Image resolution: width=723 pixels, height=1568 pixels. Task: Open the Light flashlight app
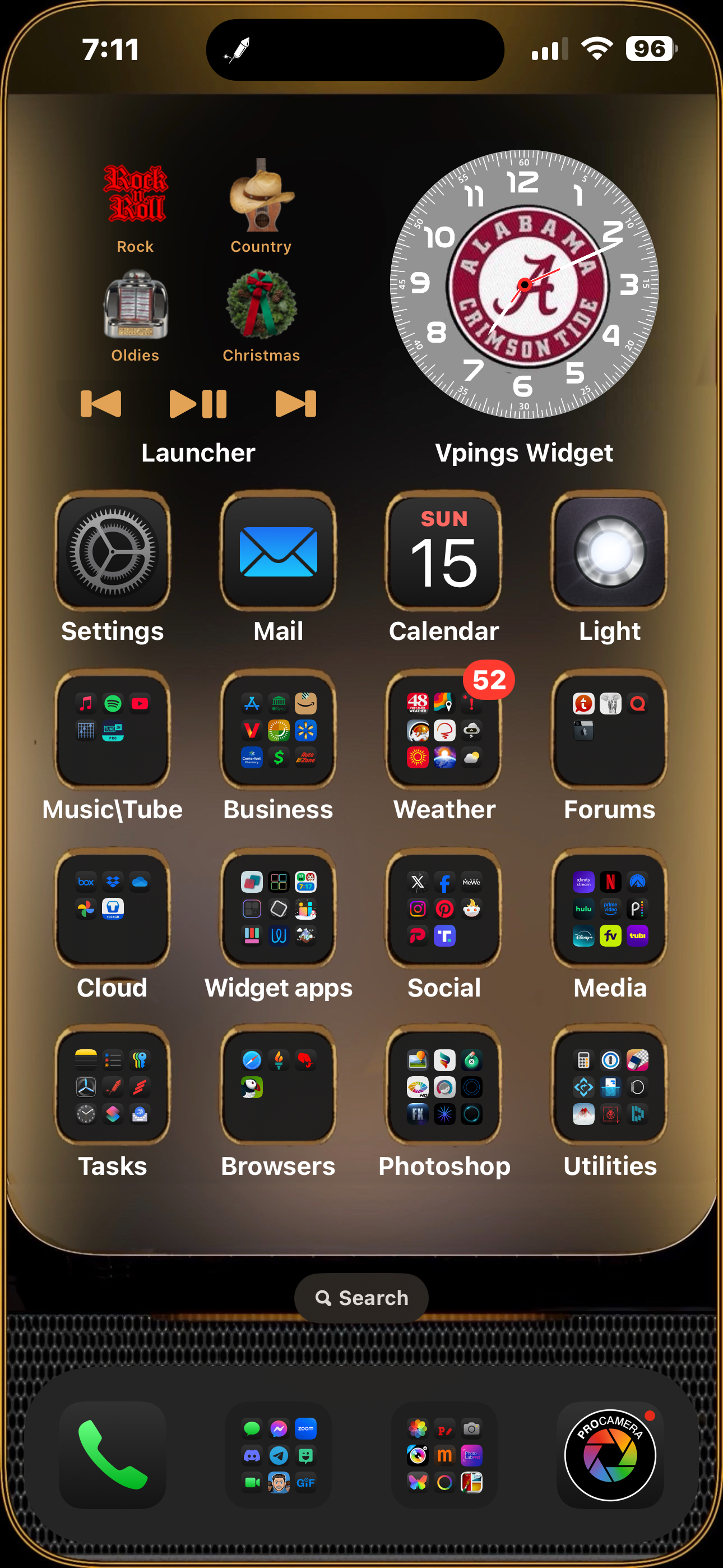tap(609, 551)
